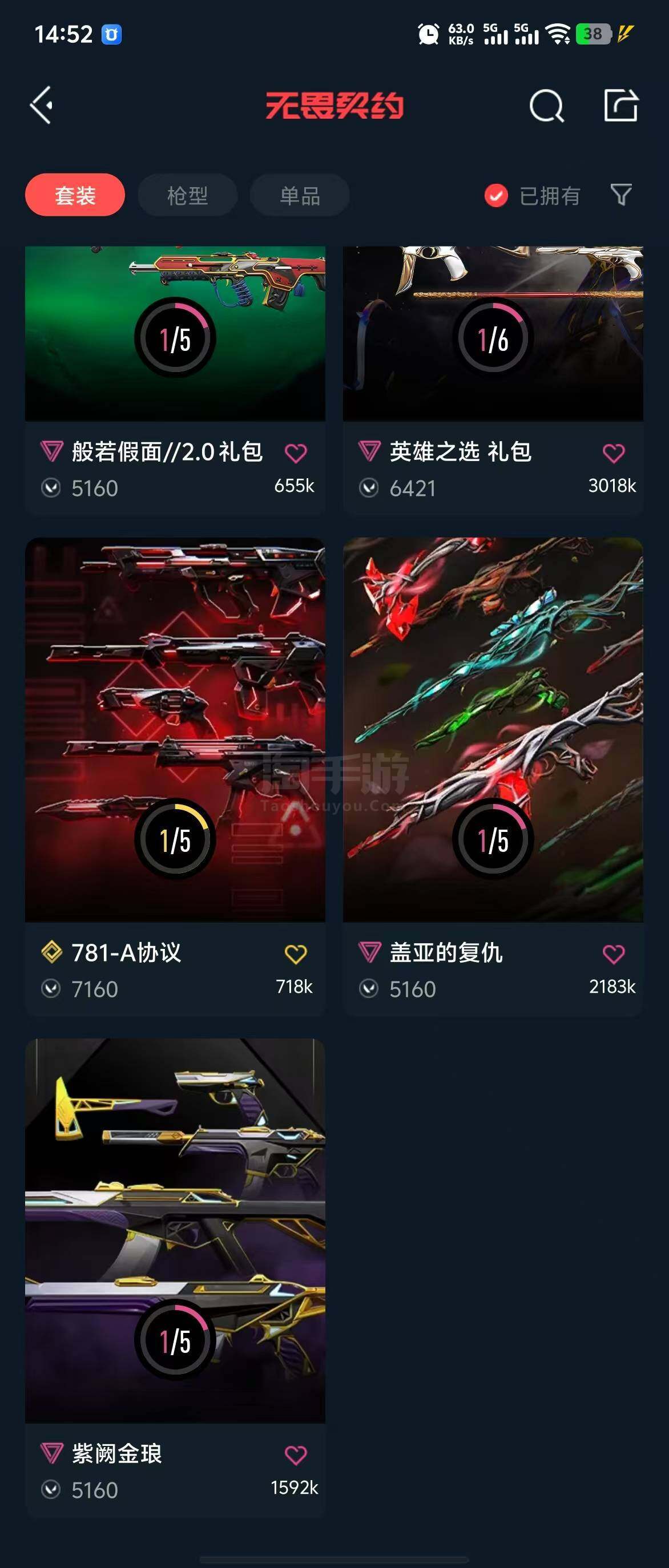Select the 套装 tab
Screen dimensions: 669x1568
tap(75, 195)
